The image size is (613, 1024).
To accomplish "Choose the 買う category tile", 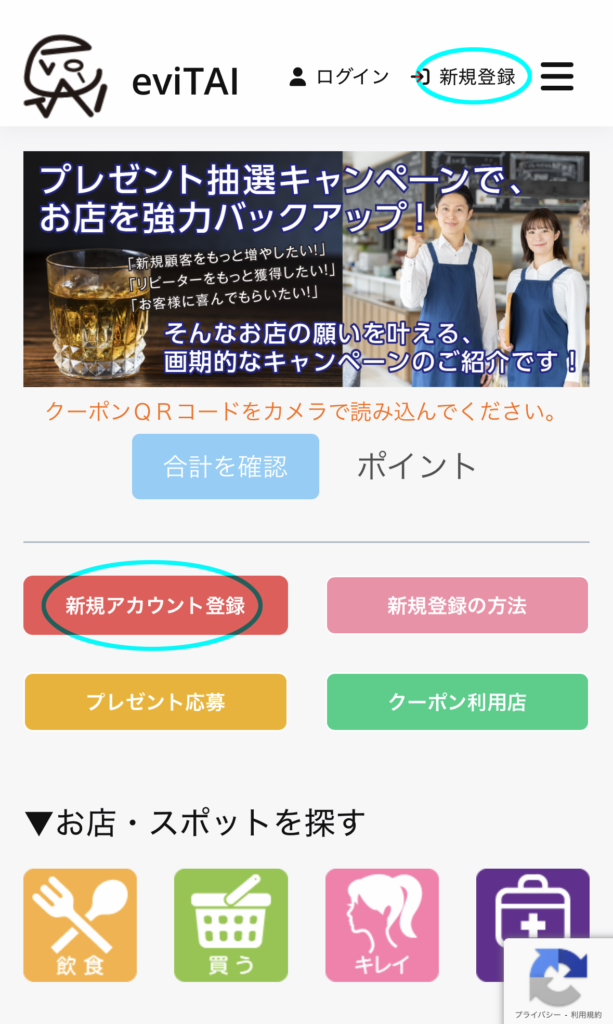I will coord(231,925).
